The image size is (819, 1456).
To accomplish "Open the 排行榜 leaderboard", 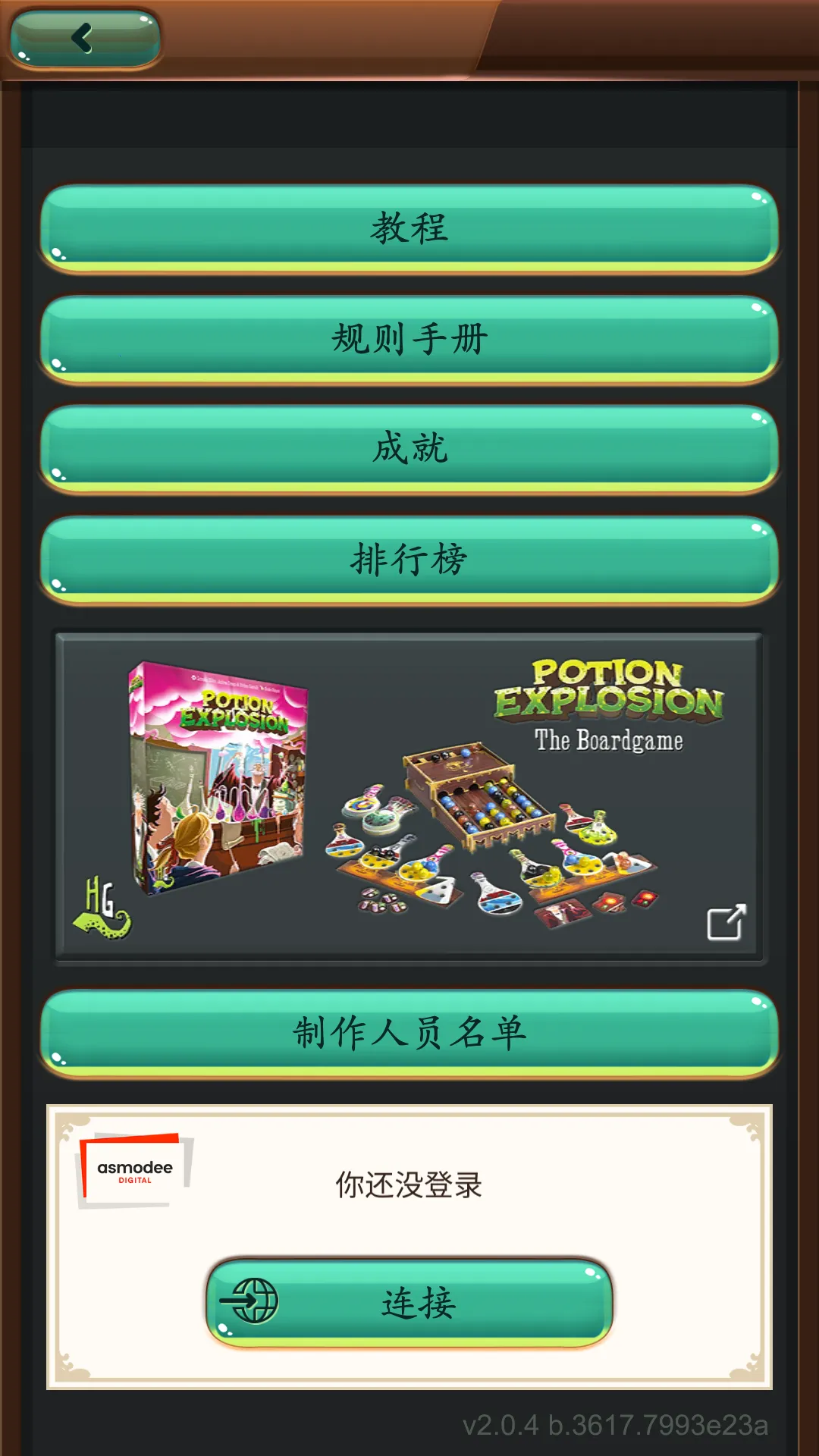I will pyautogui.click(x=409, y=560).
